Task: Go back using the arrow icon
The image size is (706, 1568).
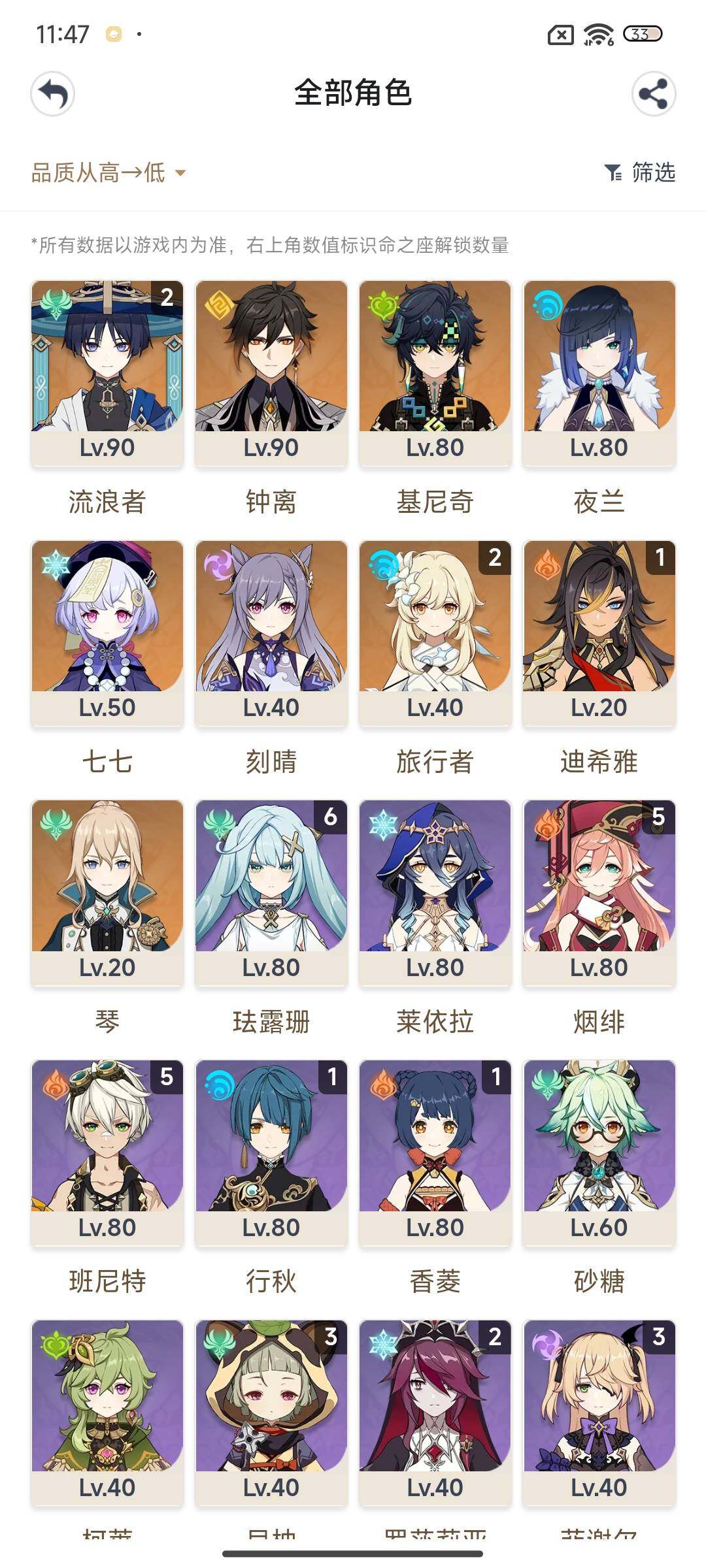Action: pos(52,94)
